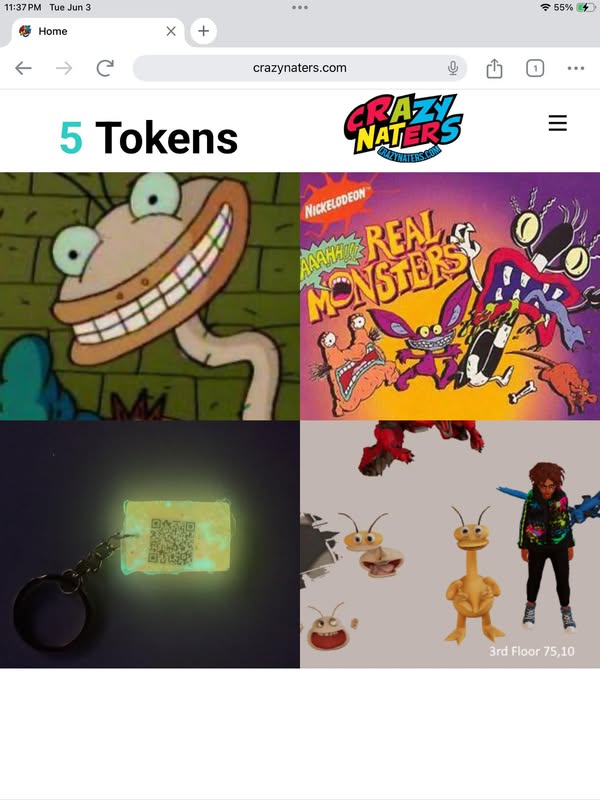
Task: Open the Real Monsters image tile
Action: (x=450, y=296)
